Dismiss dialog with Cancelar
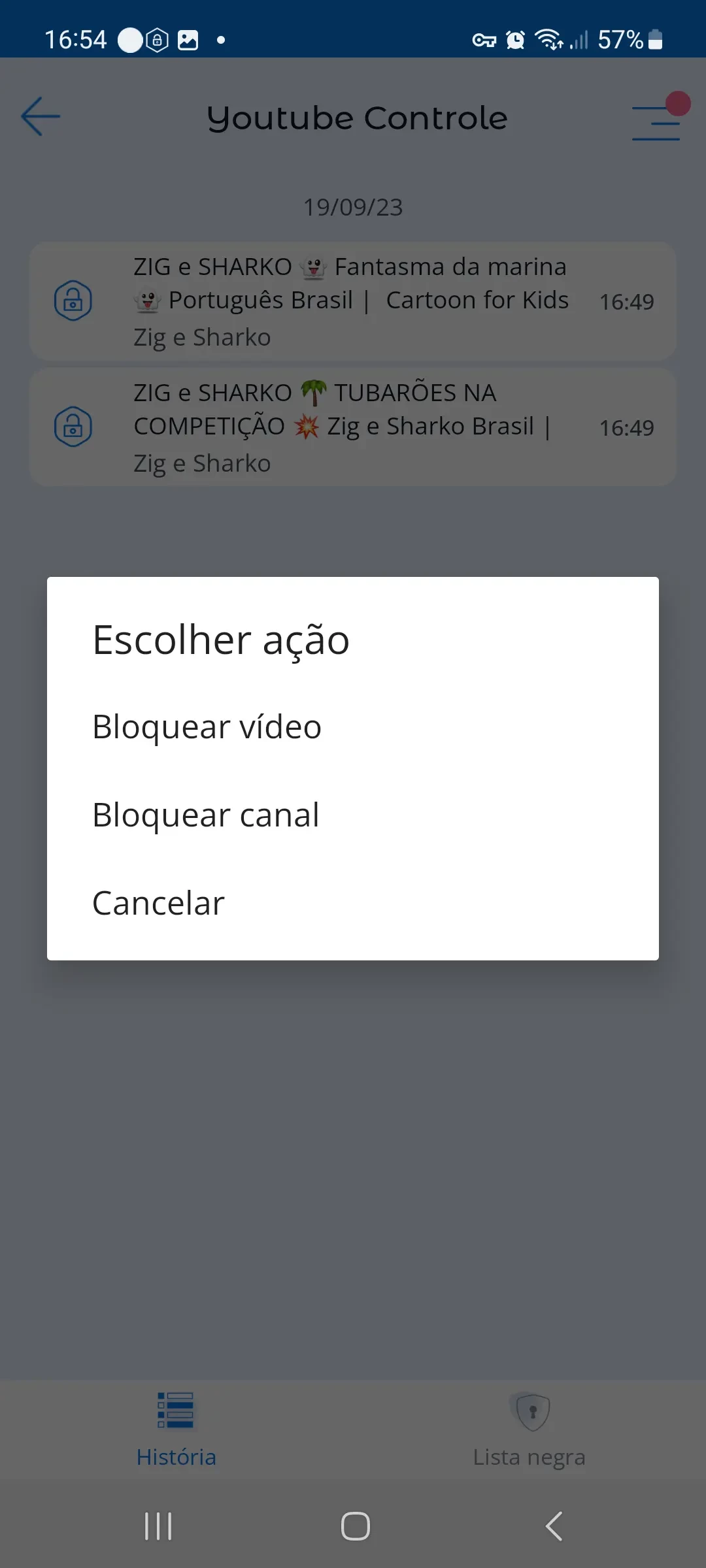706x1568 pixels. (x=159, y=904)
